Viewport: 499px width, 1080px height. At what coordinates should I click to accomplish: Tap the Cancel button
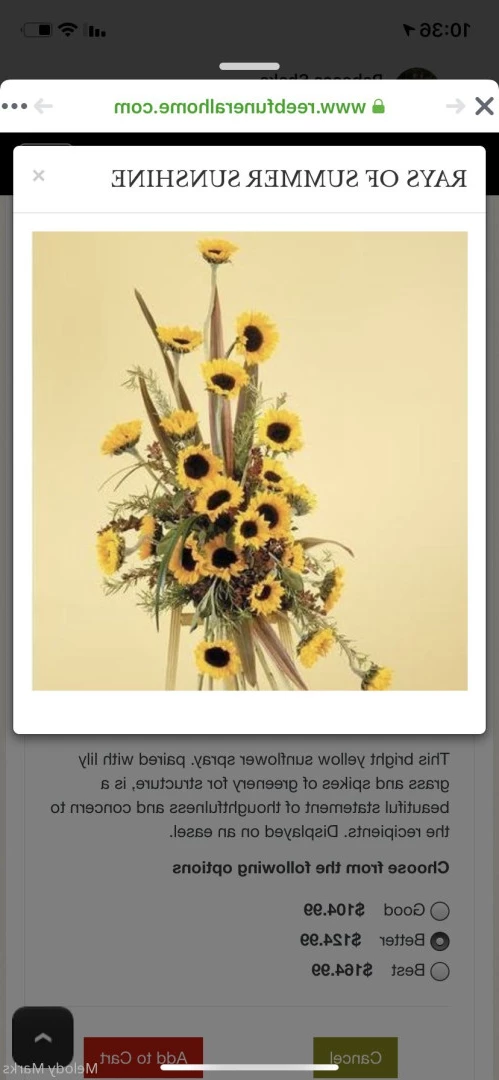[355, 1057]
